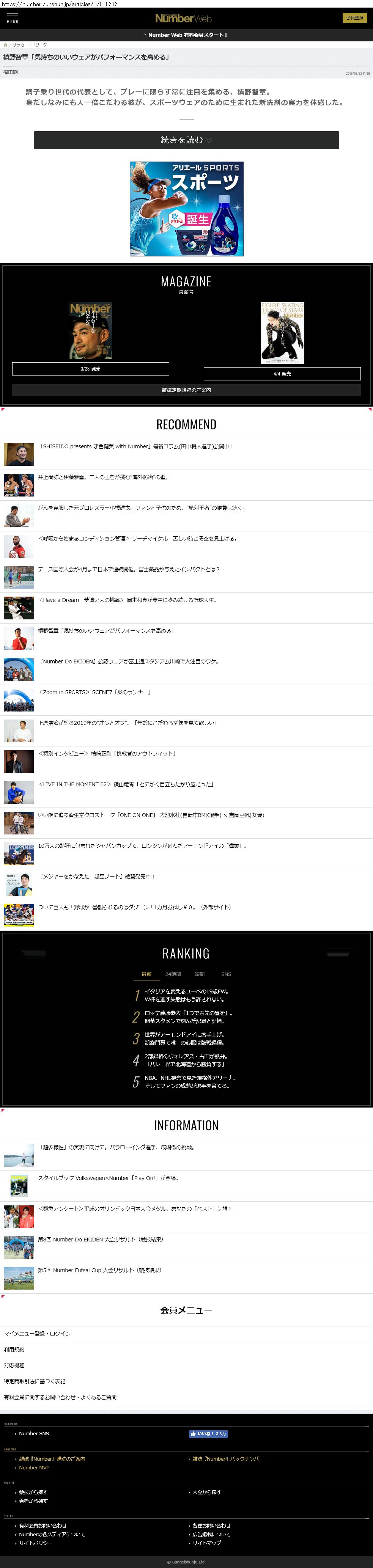The width and height of the screenshot is (373, 1568).
Task: Open the MENU hamburger button
Action: coord(12,17)
